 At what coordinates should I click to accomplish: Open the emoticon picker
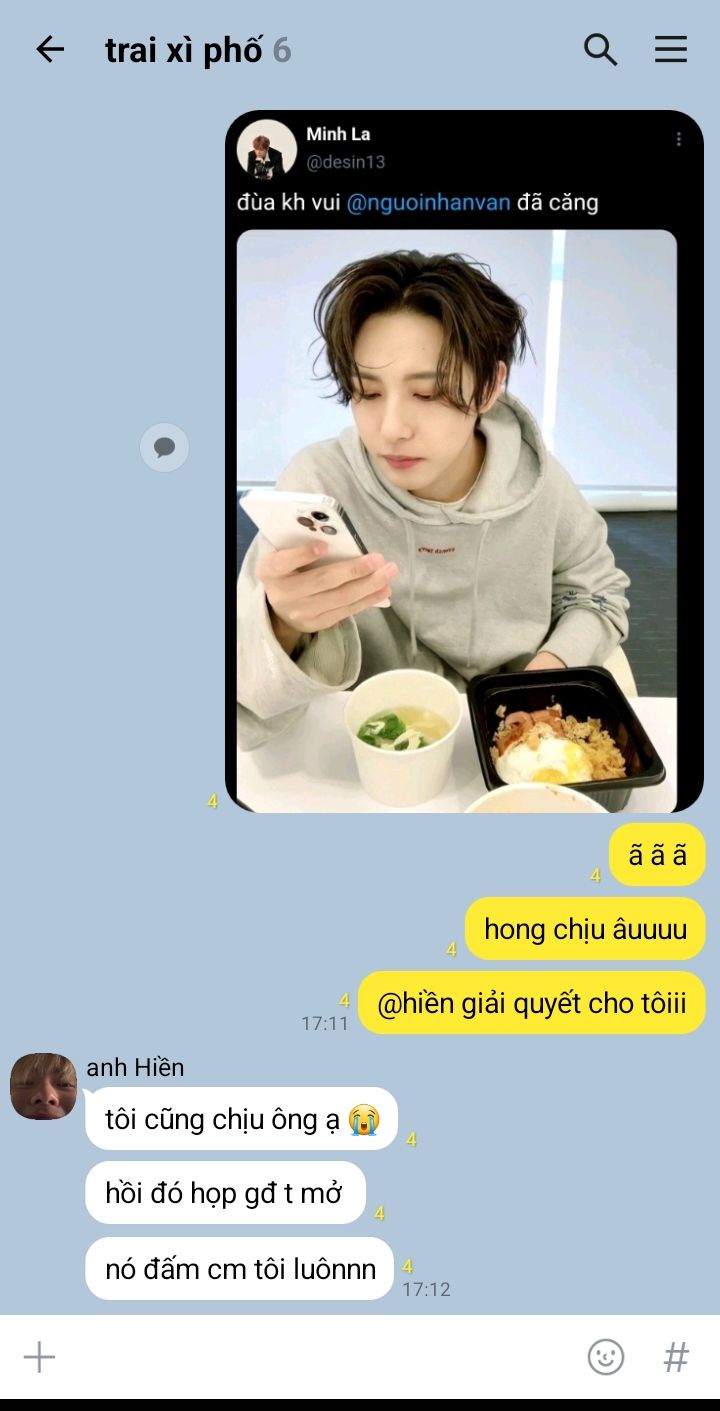pos(605,1357)
